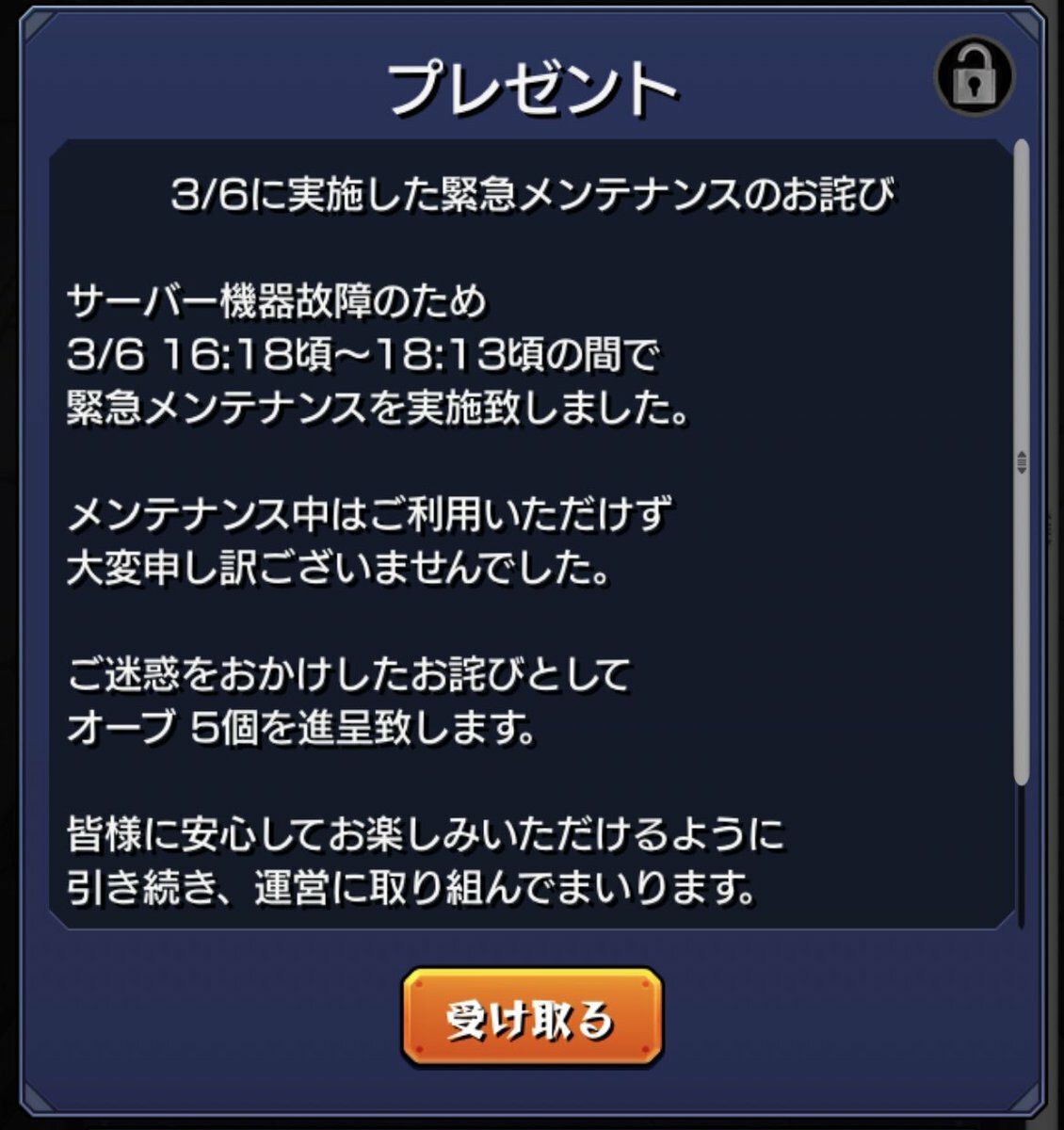Screen dimensions: 1064x1130
Task: Tap the 受け取る button to claim the gift
Action: coord(532,1019)
